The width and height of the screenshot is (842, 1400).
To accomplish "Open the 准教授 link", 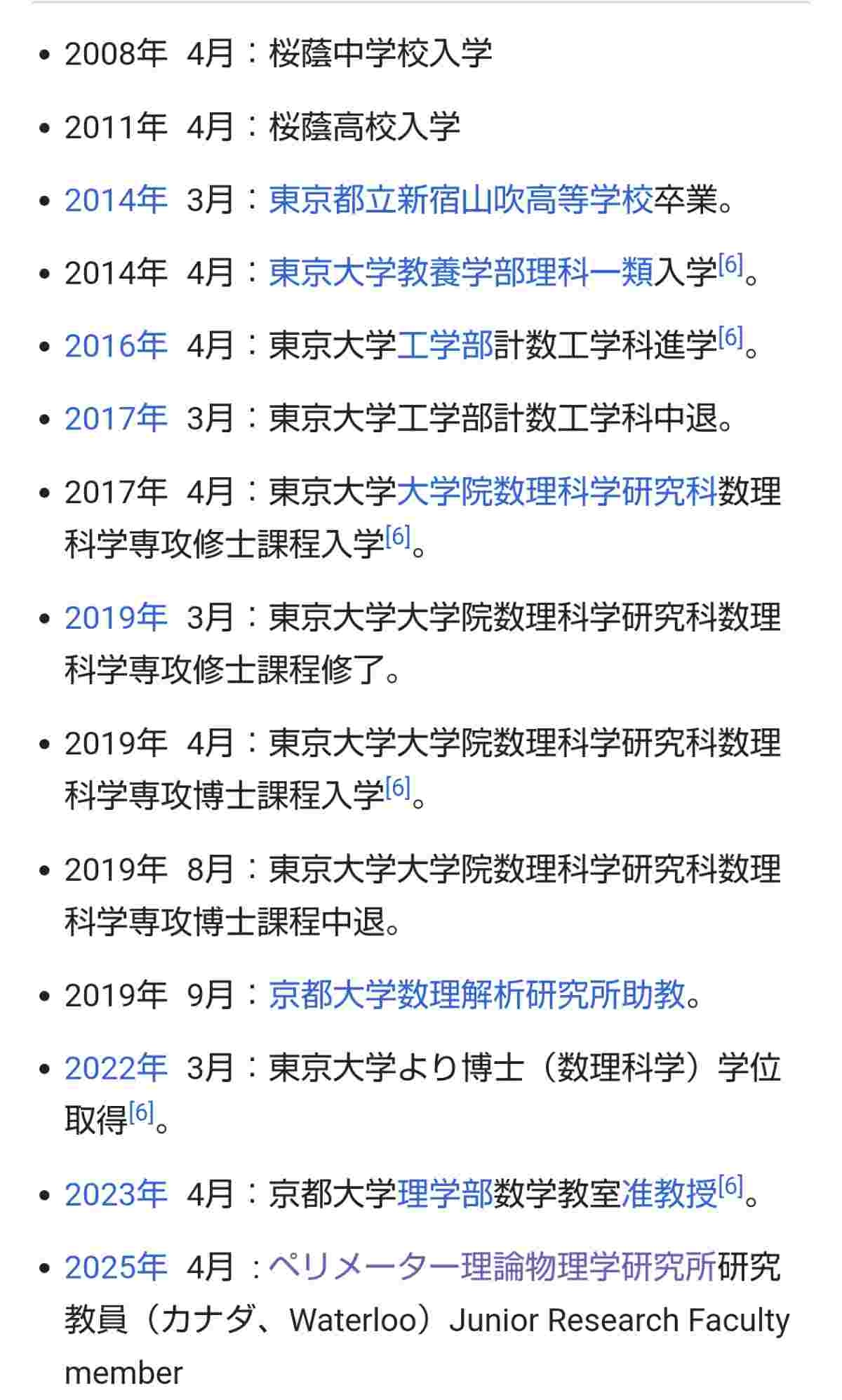I will (669, 1194).
